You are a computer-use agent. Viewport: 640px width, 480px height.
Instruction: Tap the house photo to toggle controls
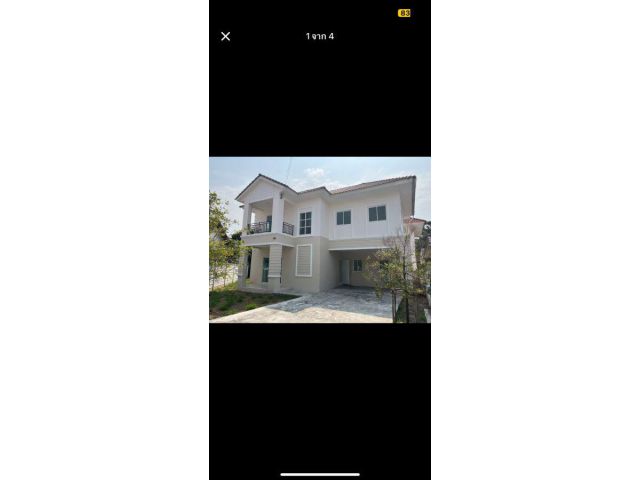(x=319, y=239)
